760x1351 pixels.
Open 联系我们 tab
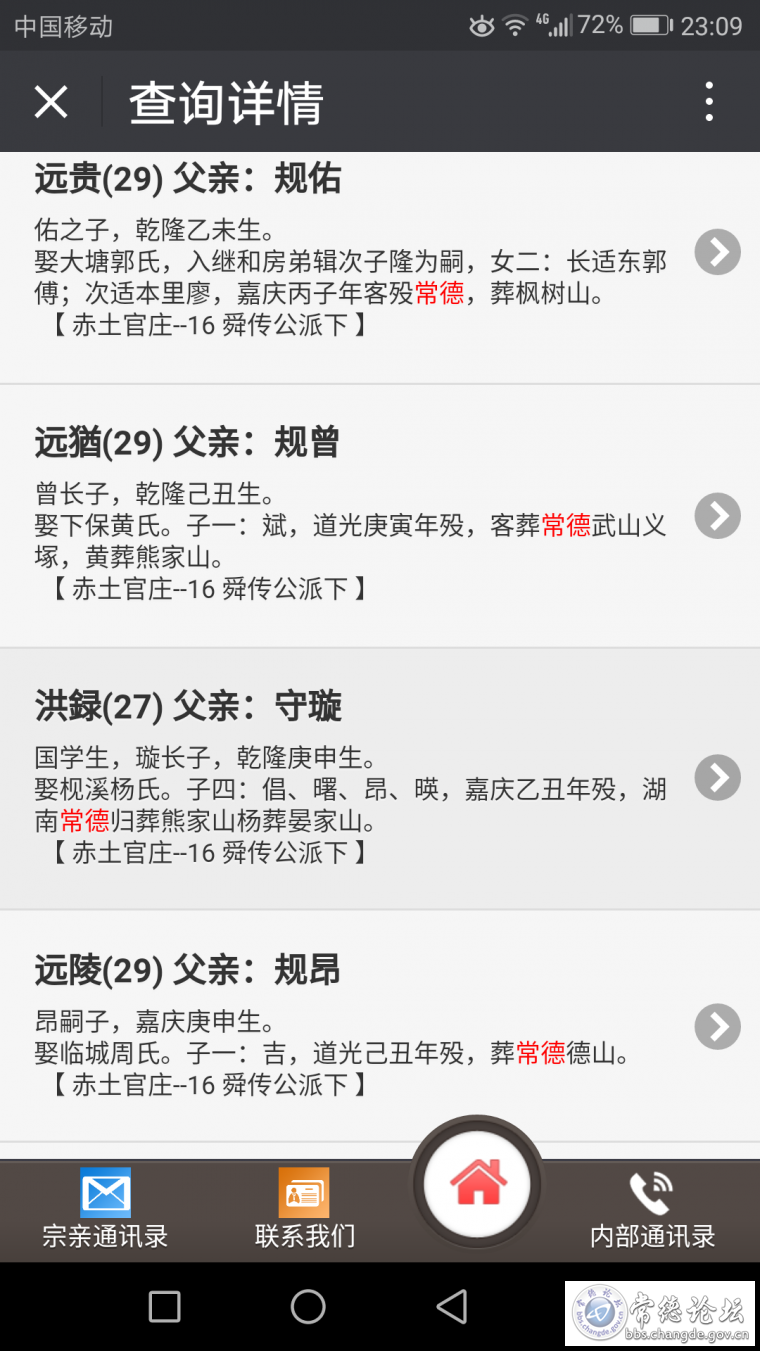304,1209
